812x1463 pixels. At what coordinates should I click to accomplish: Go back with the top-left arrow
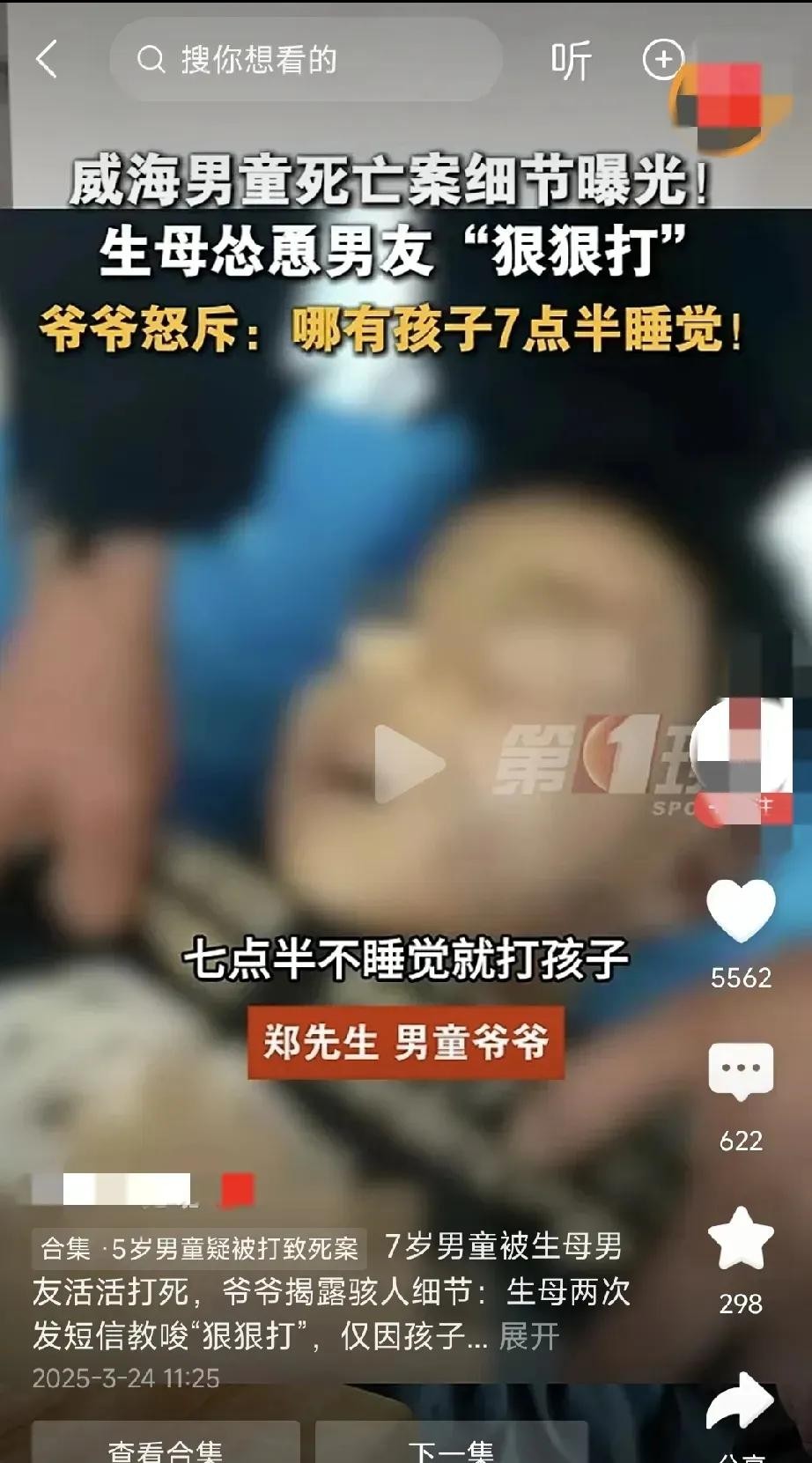pos(47,60)
